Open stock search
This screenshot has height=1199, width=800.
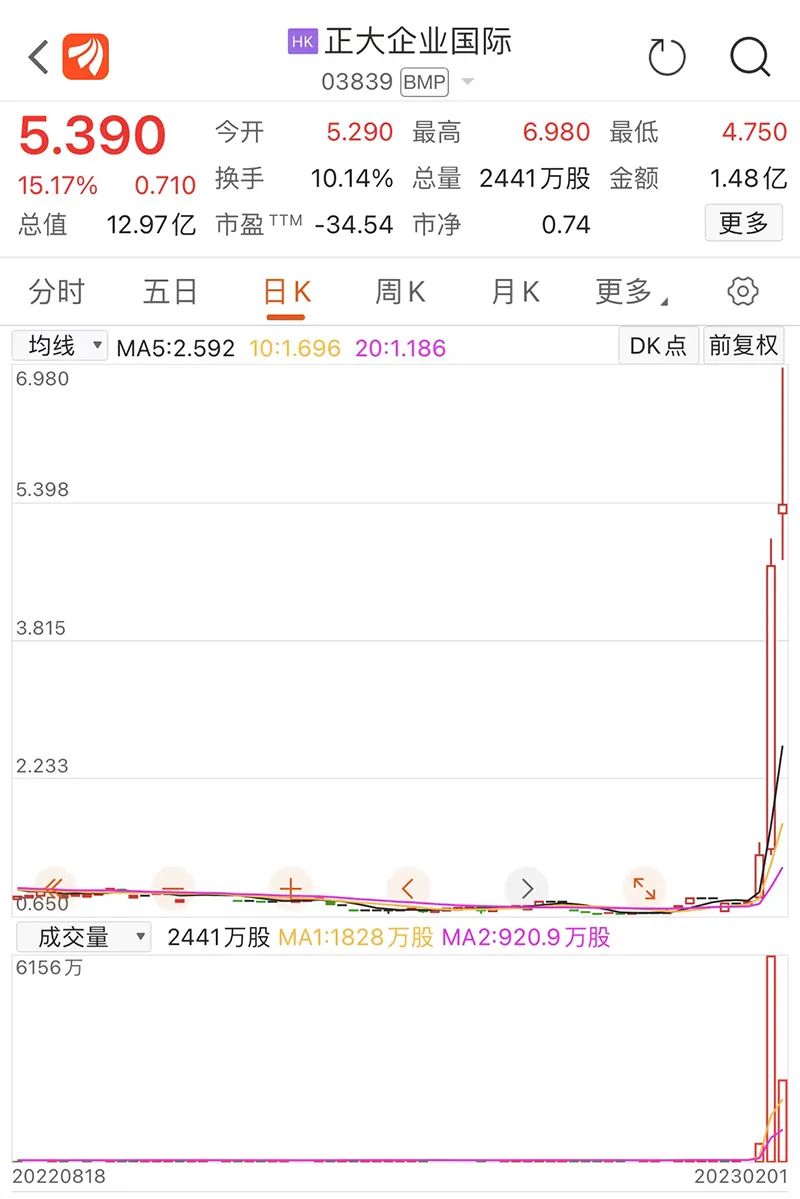pos(750,57)
